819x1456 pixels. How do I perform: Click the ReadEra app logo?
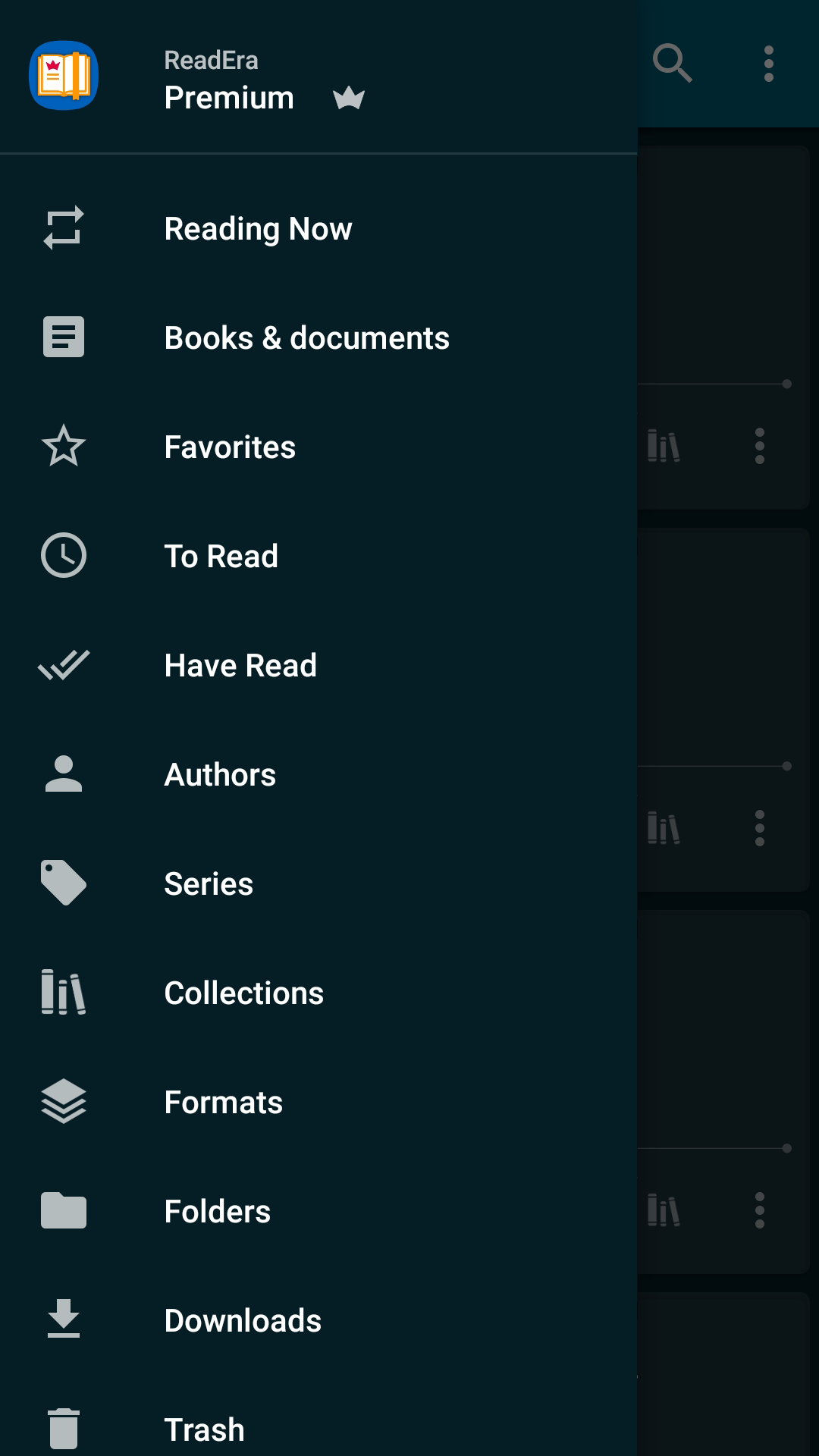pos(64,76)
